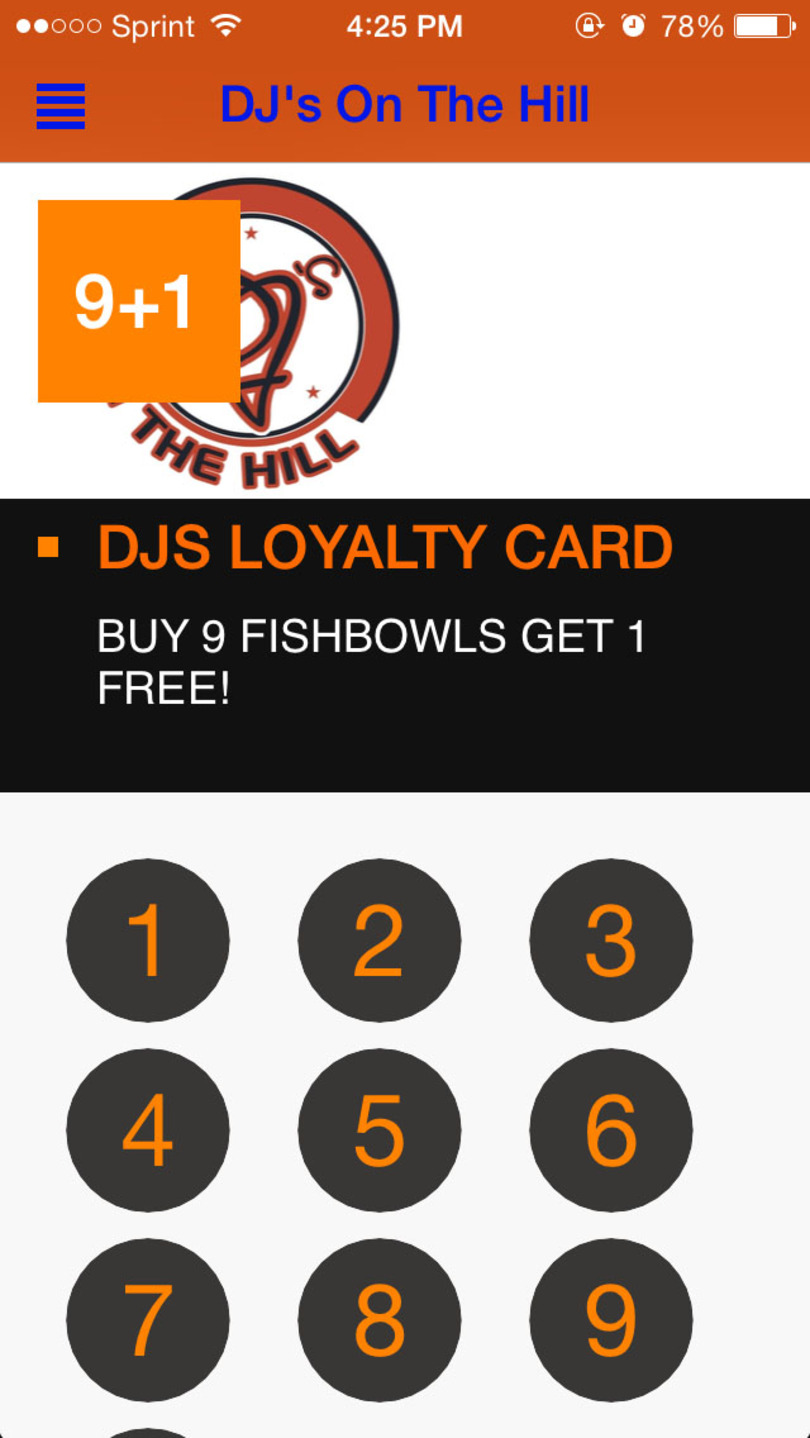810x1438 pixels.
Task: Open the hamburger drawer menu
Action: (x=61, y=106)
